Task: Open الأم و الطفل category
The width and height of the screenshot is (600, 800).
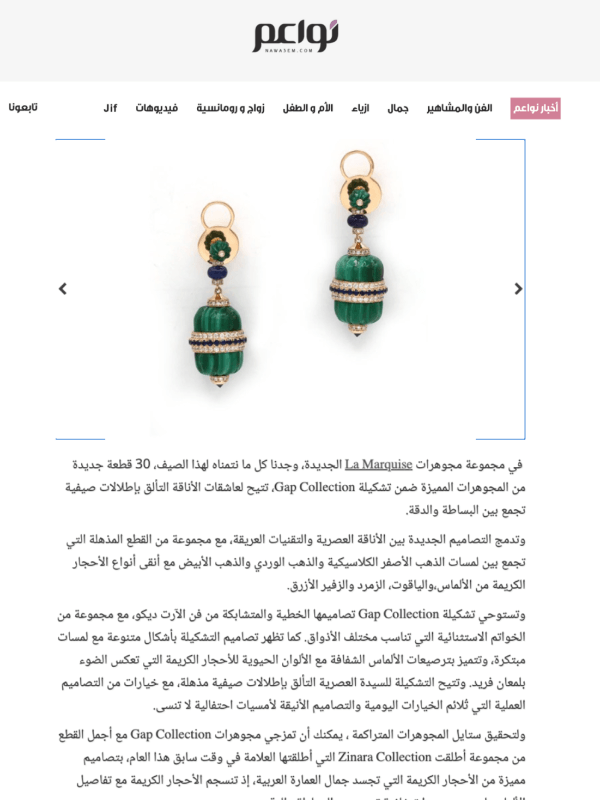Action: pyautogui.click(x=308, y=108)
